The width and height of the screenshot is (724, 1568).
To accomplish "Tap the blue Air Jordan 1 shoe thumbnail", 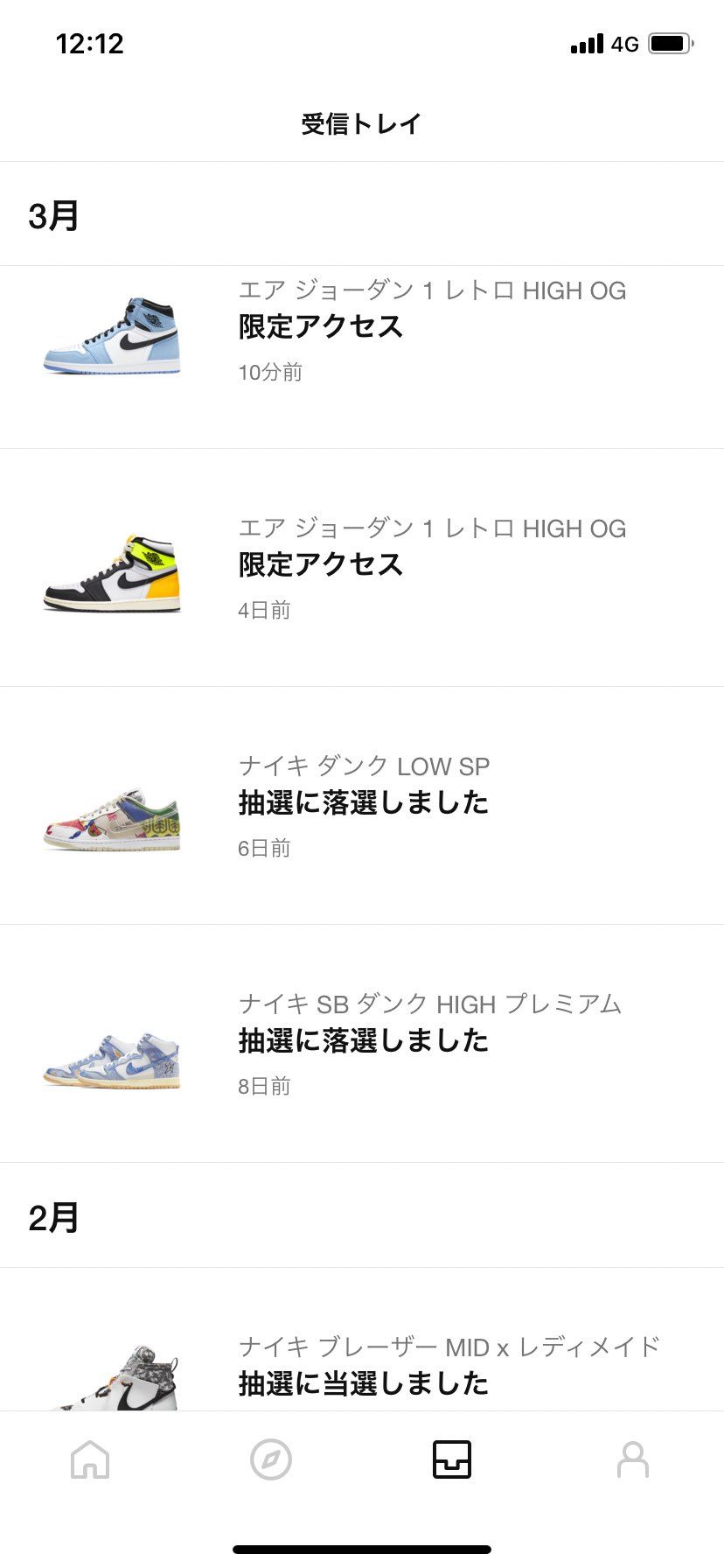I will coord(112,337).
